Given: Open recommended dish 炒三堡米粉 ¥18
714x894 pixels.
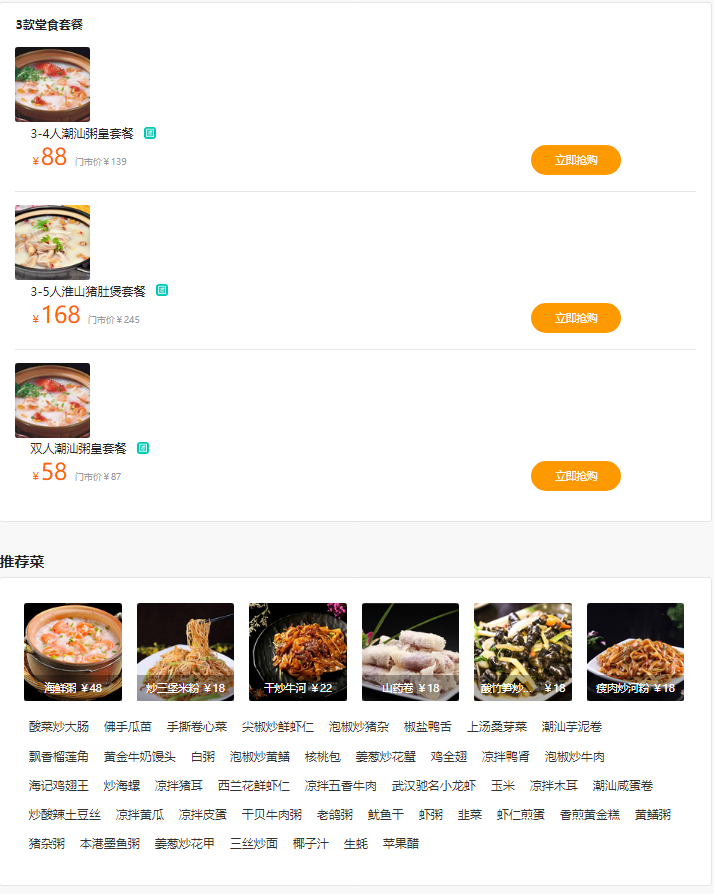Looking at the screenshot, I should (x=185, y=651).
